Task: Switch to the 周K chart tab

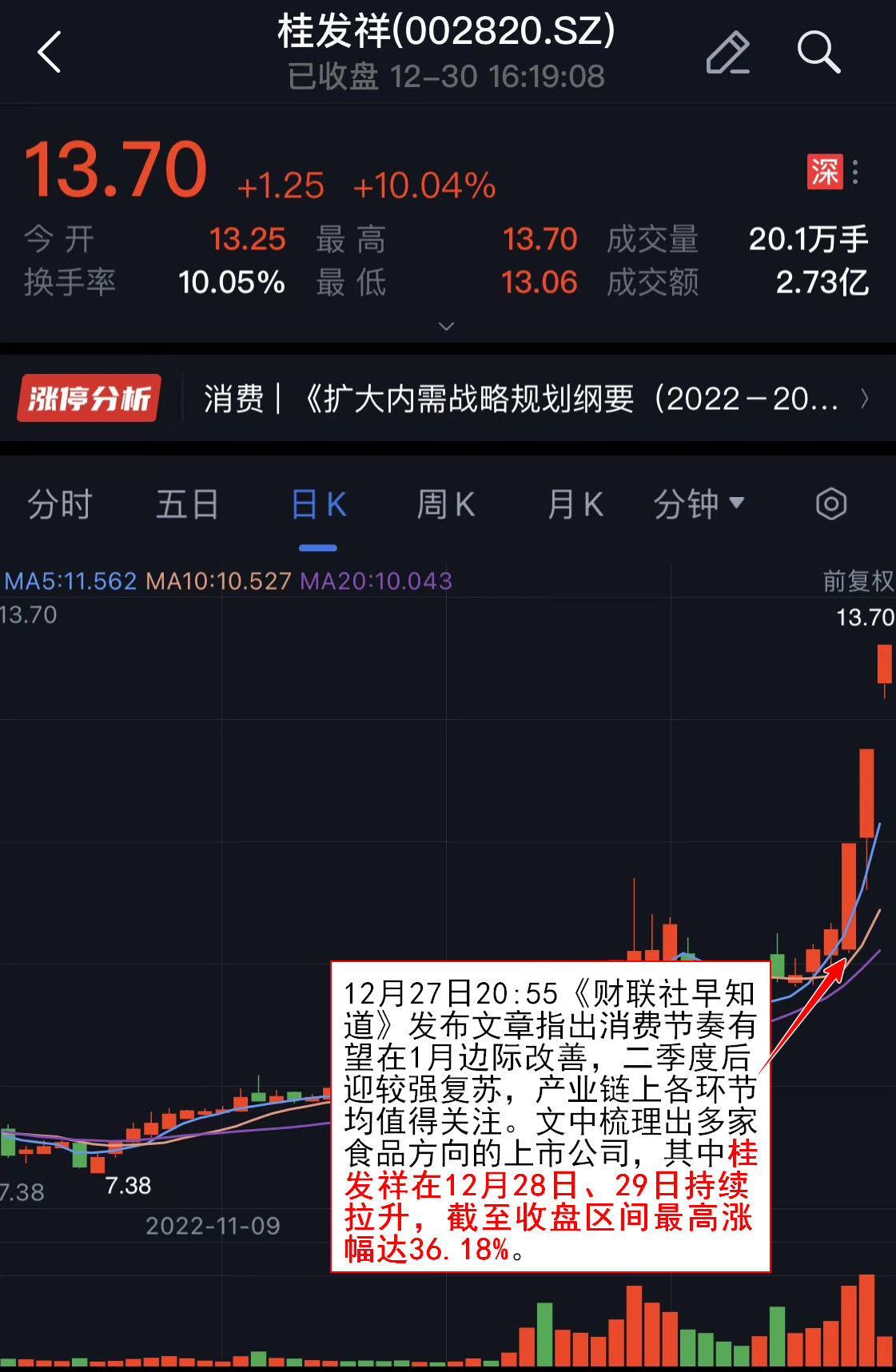Action: 446,505
